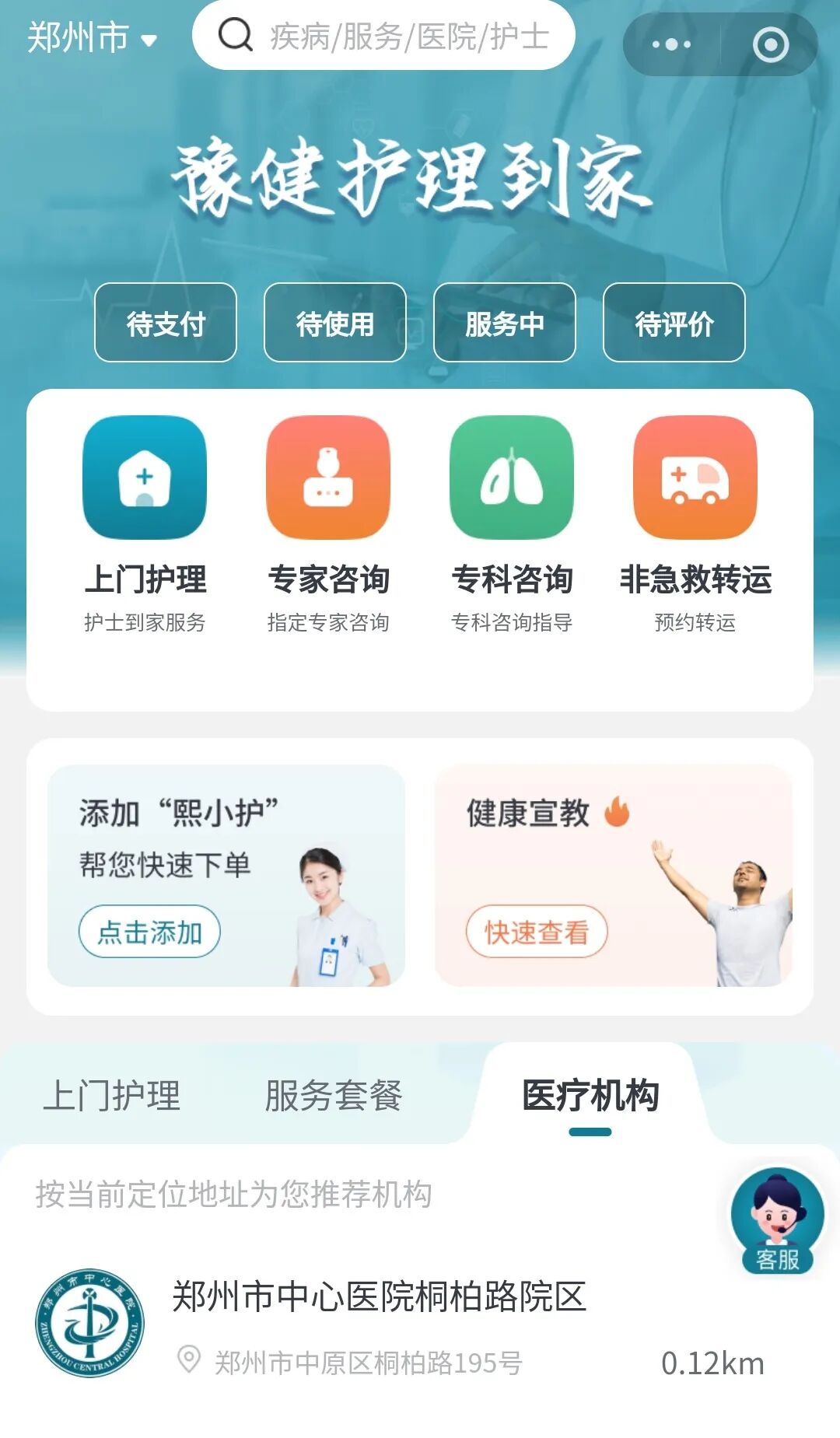Open 待评价 orders

coord(674,323)
